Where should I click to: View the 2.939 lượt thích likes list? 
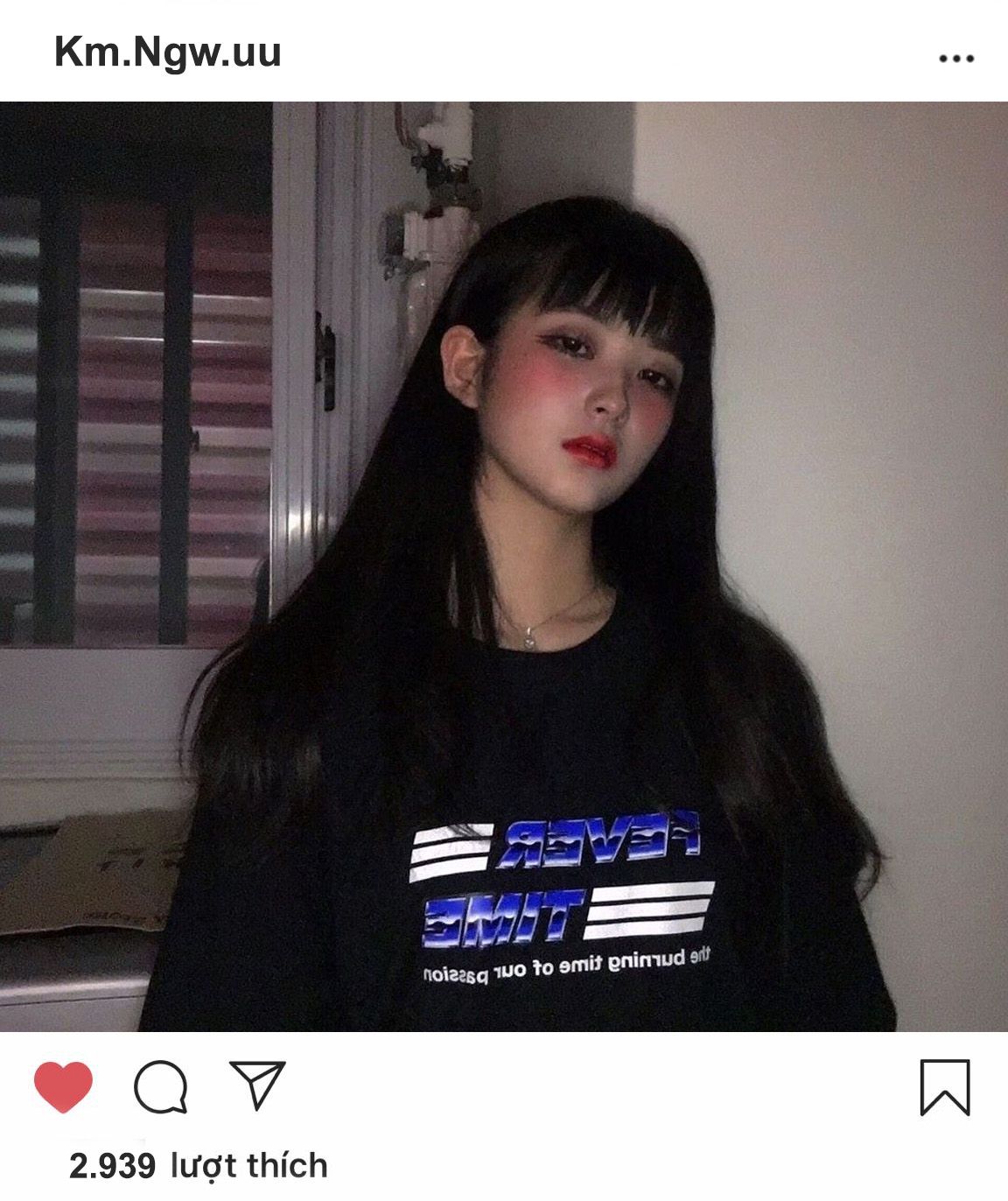tap(199, 1166)
